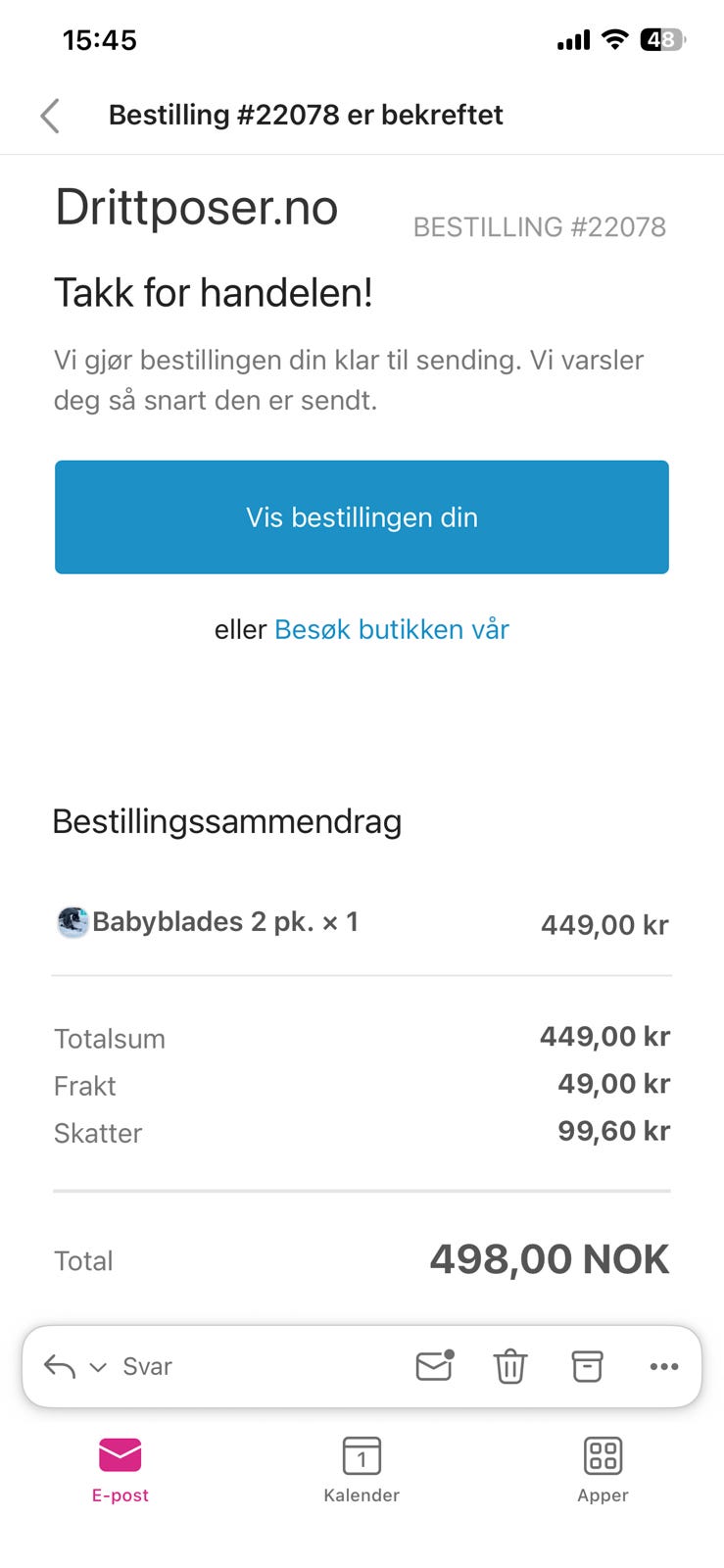Image resolution: width=724 pixels, height=1568 pixels.
Task: Open Apper from the grid icon
Action: 603,1467
